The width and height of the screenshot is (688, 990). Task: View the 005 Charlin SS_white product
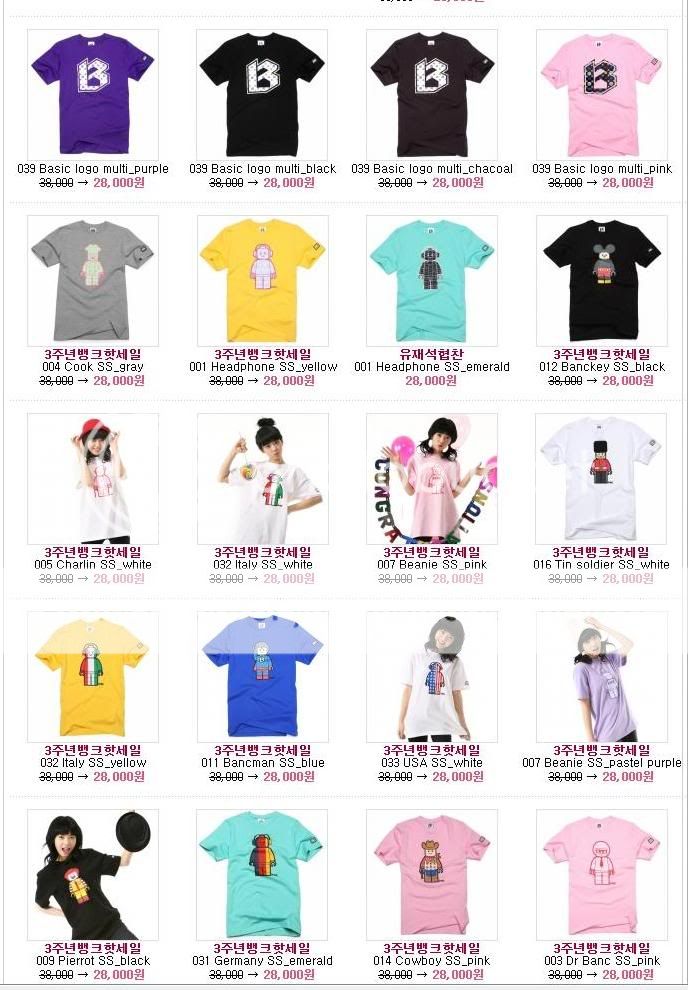[x=93, y=478]
